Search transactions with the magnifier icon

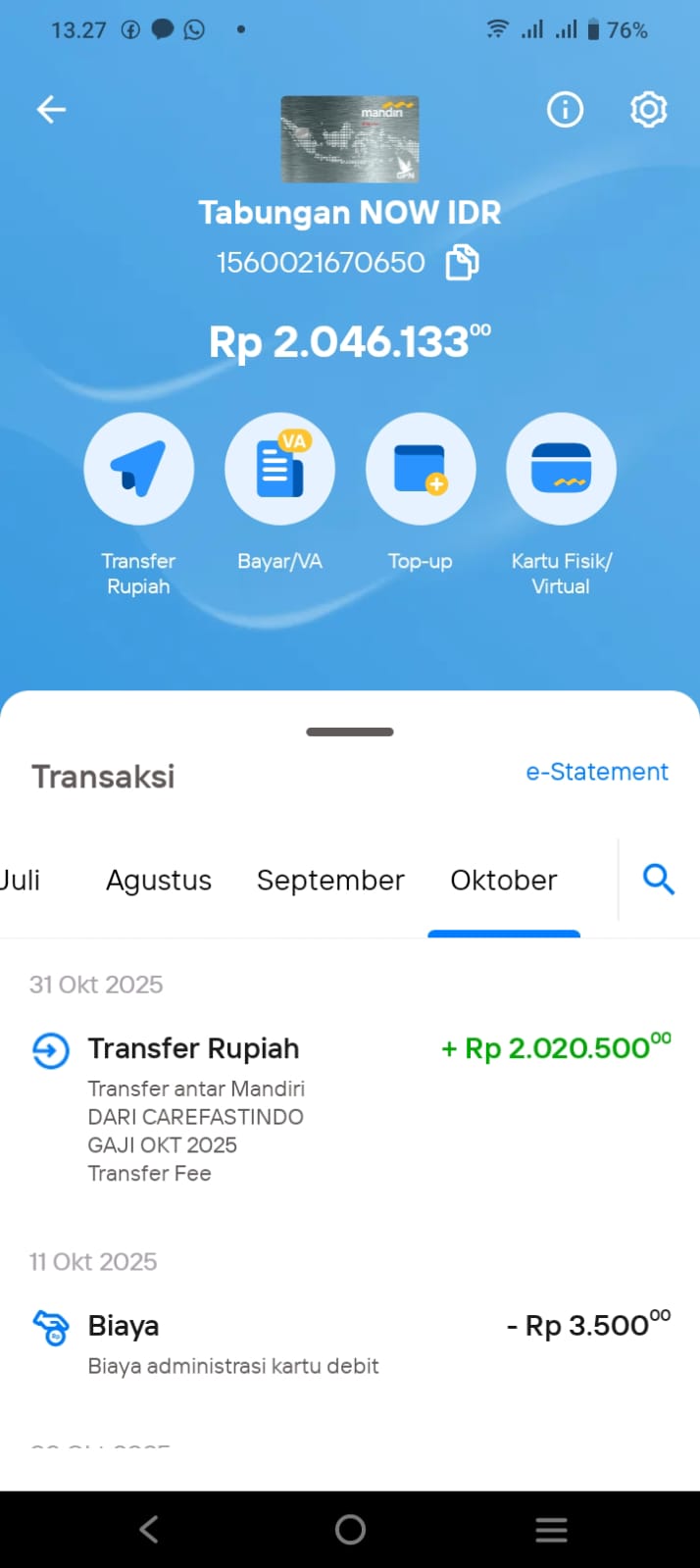659,880
